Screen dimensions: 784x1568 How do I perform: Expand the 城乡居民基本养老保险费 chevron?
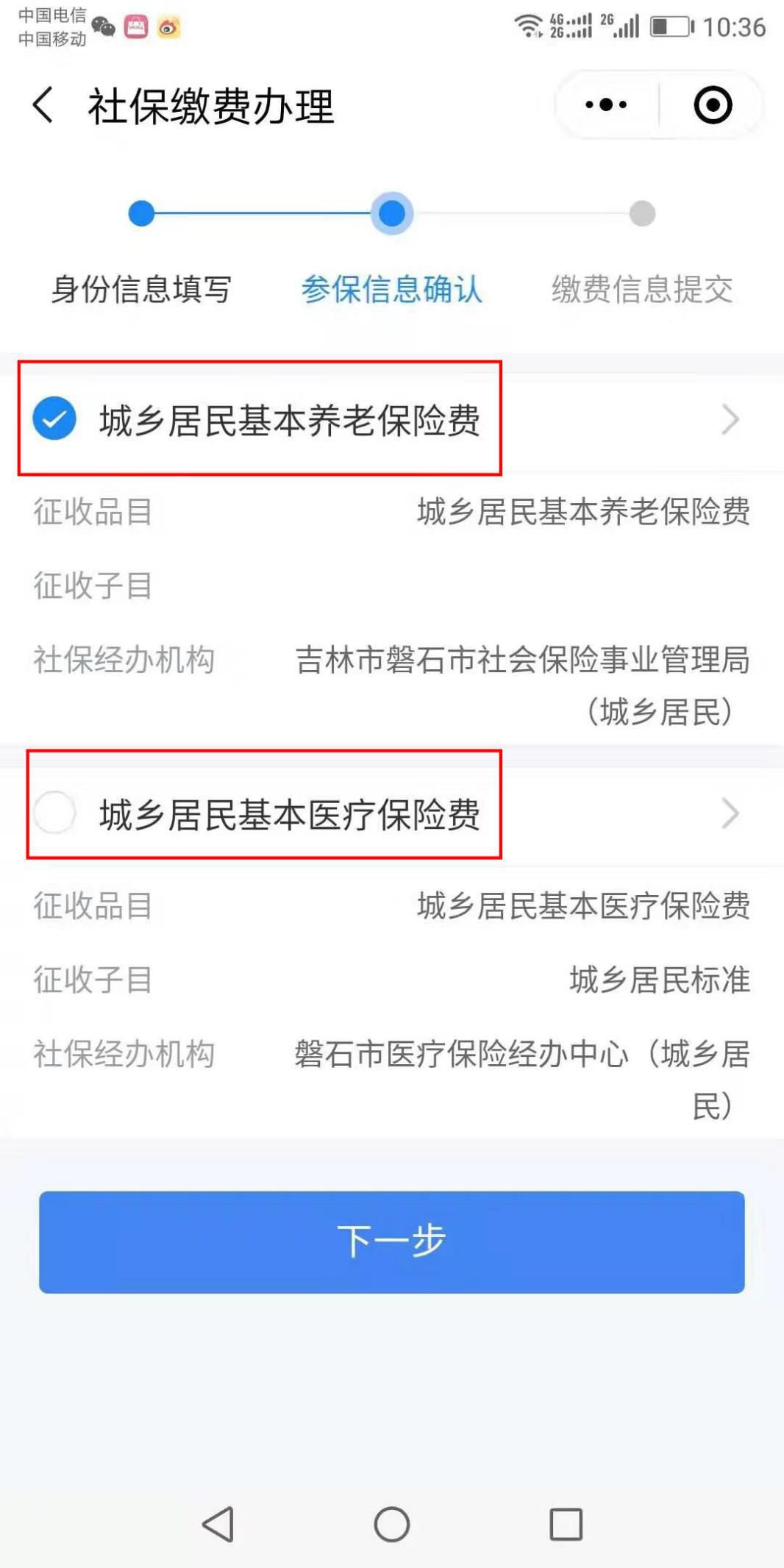[x=730, y=420]
